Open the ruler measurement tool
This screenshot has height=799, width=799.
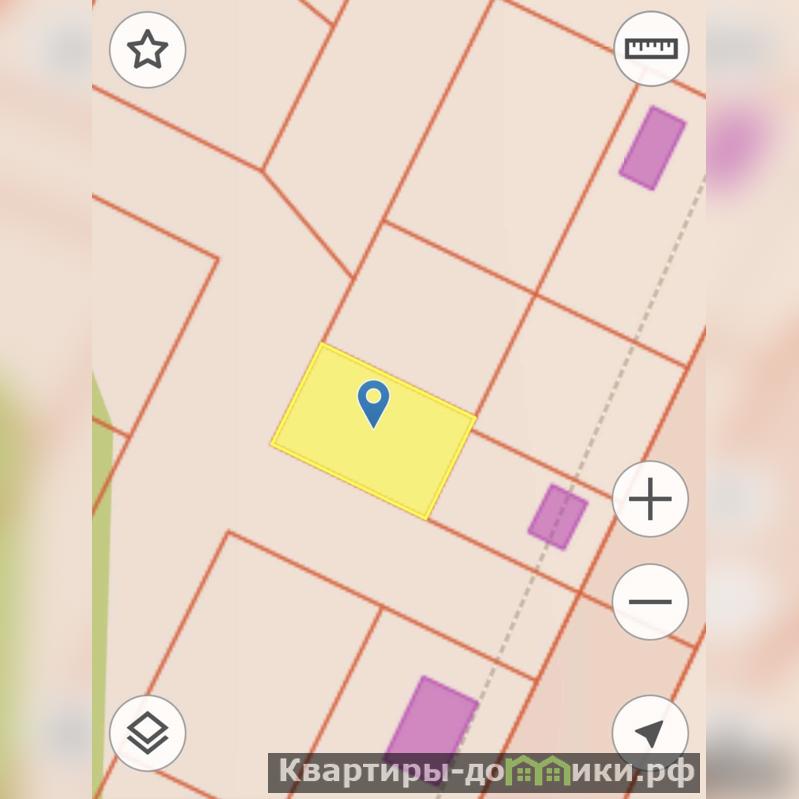pos(651,49)
